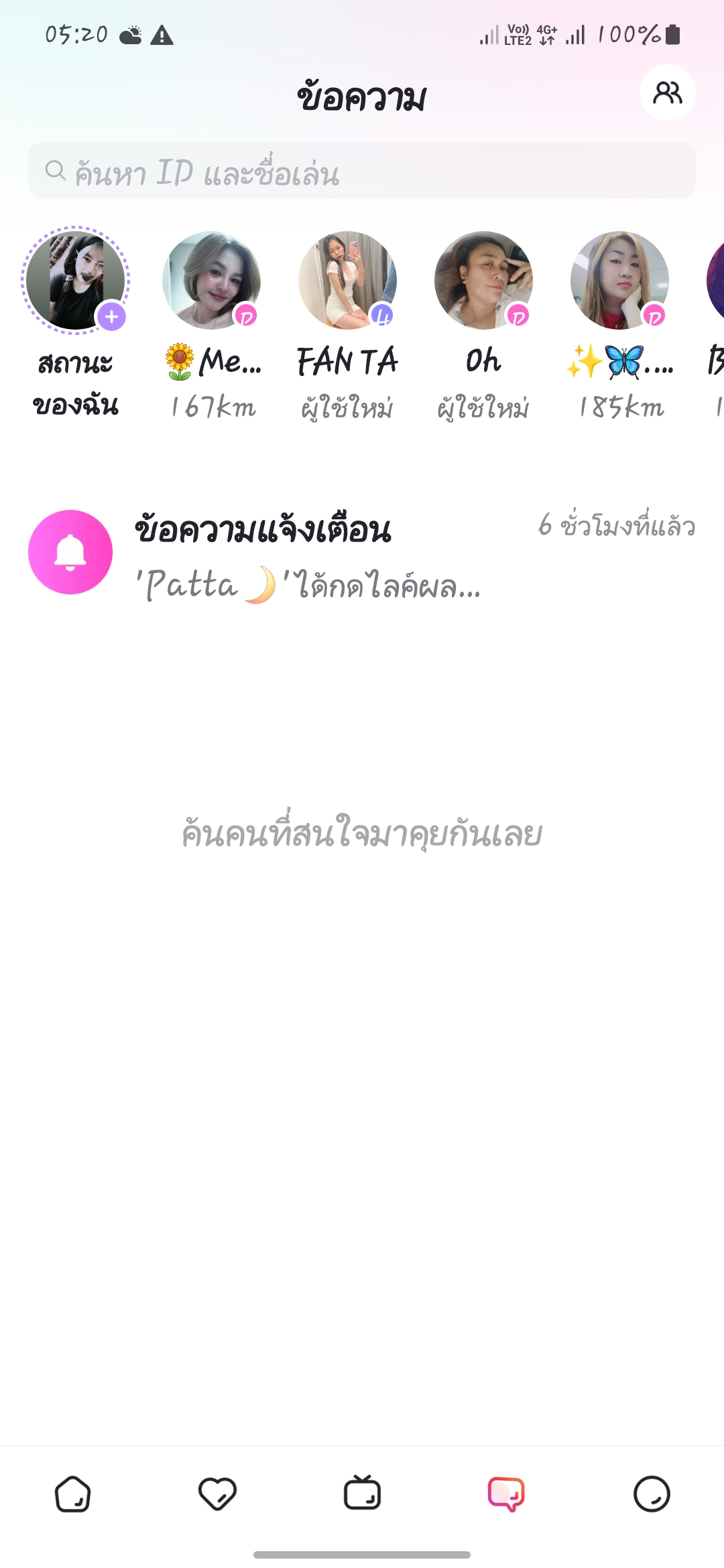Open the profile face tab
The height and width of the screenshot is (1568, 724).
coord(652,1494)
